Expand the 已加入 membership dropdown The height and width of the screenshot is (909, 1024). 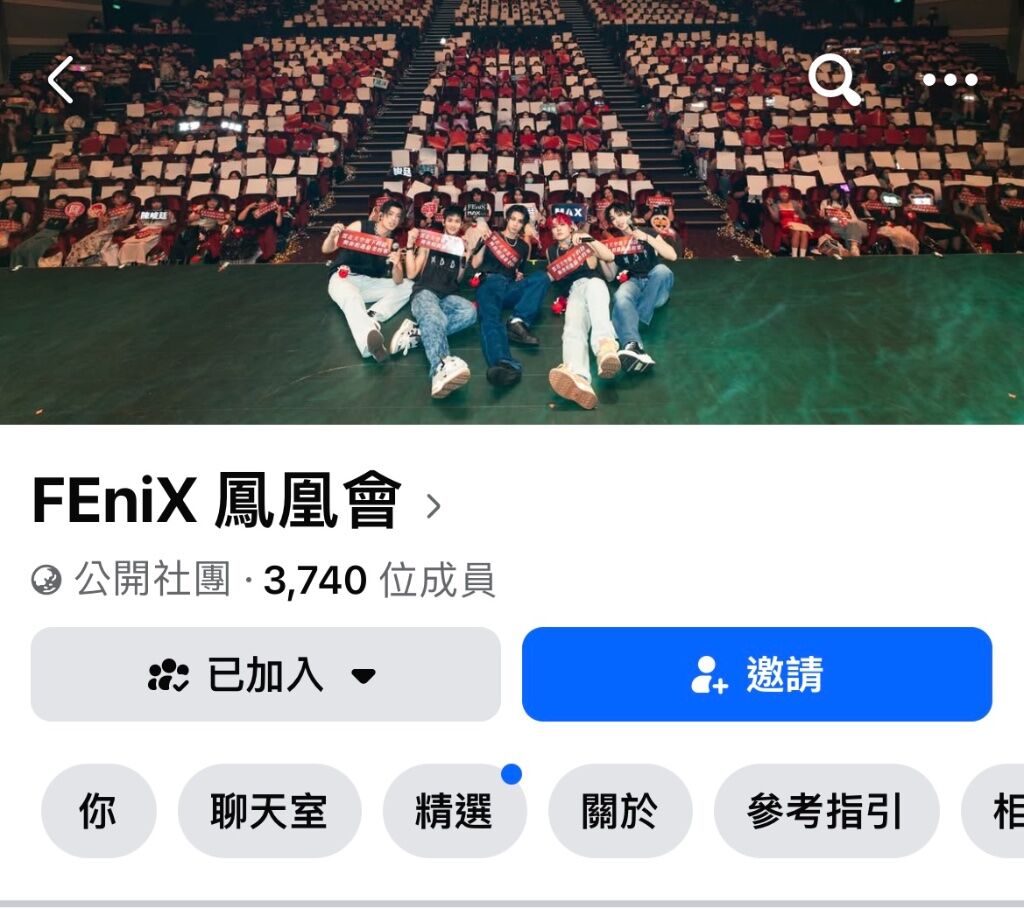265,675
